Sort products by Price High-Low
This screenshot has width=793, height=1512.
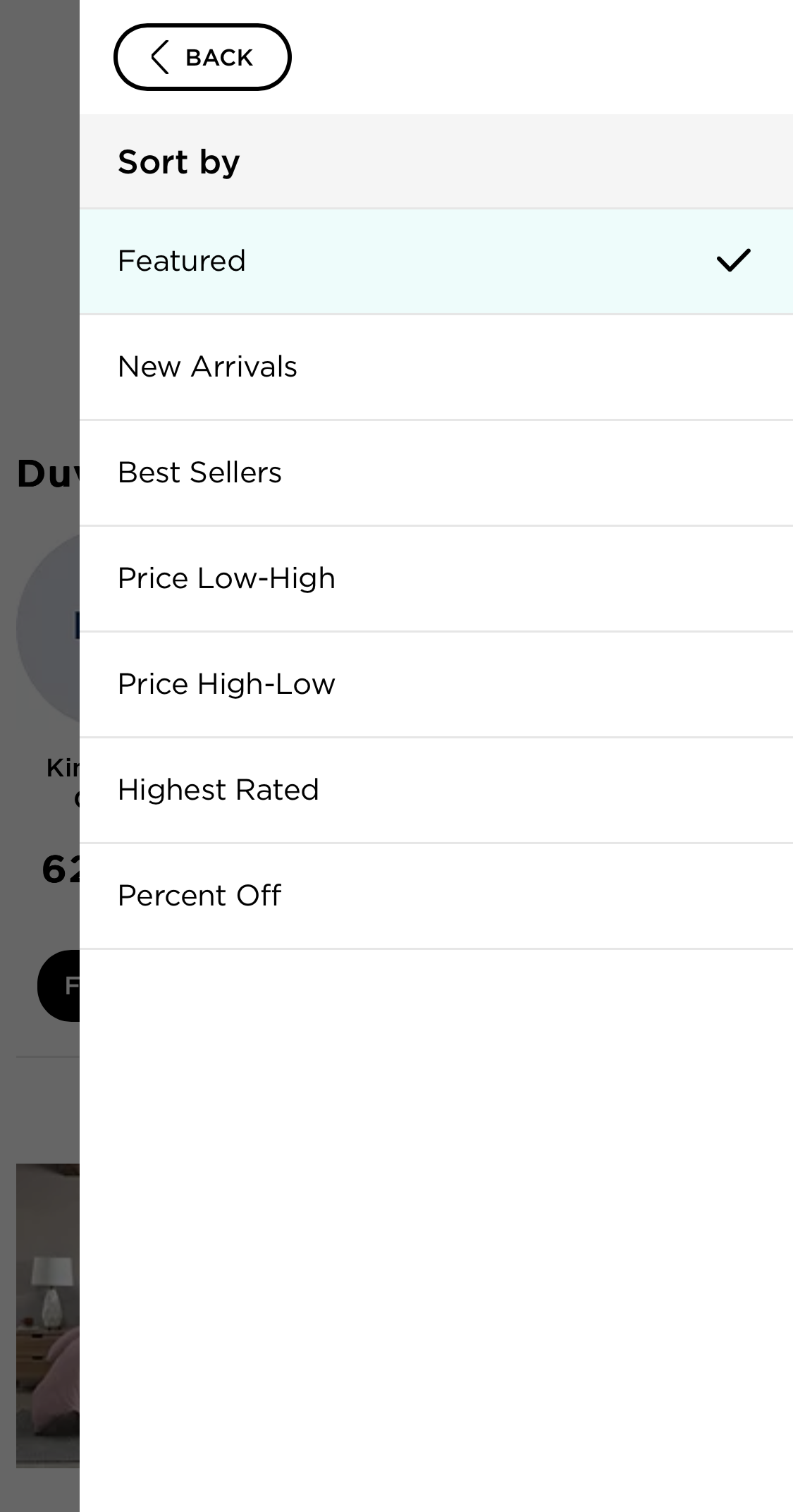tap(226, 683)
